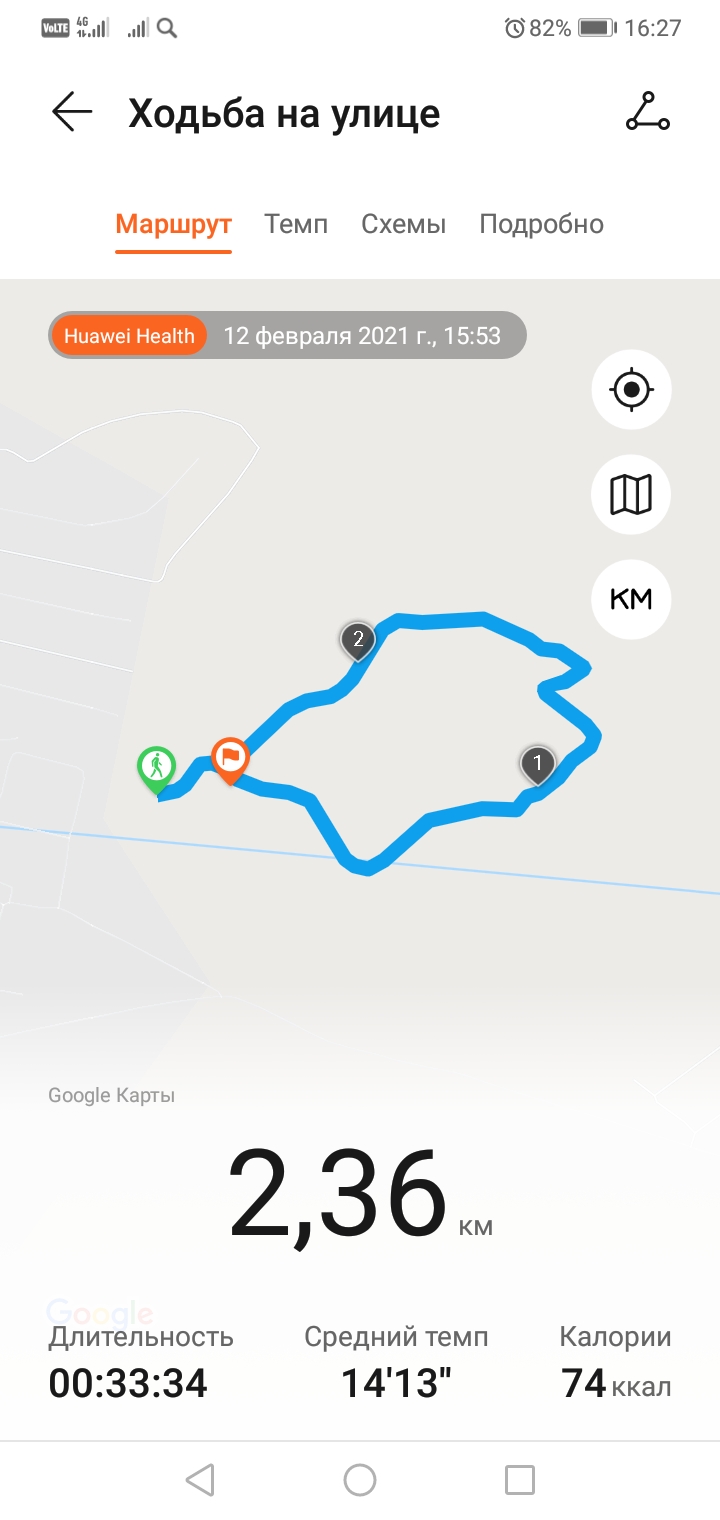Switch to the Темп tab
720x1520 pixels.
click(x=296, y=224)
